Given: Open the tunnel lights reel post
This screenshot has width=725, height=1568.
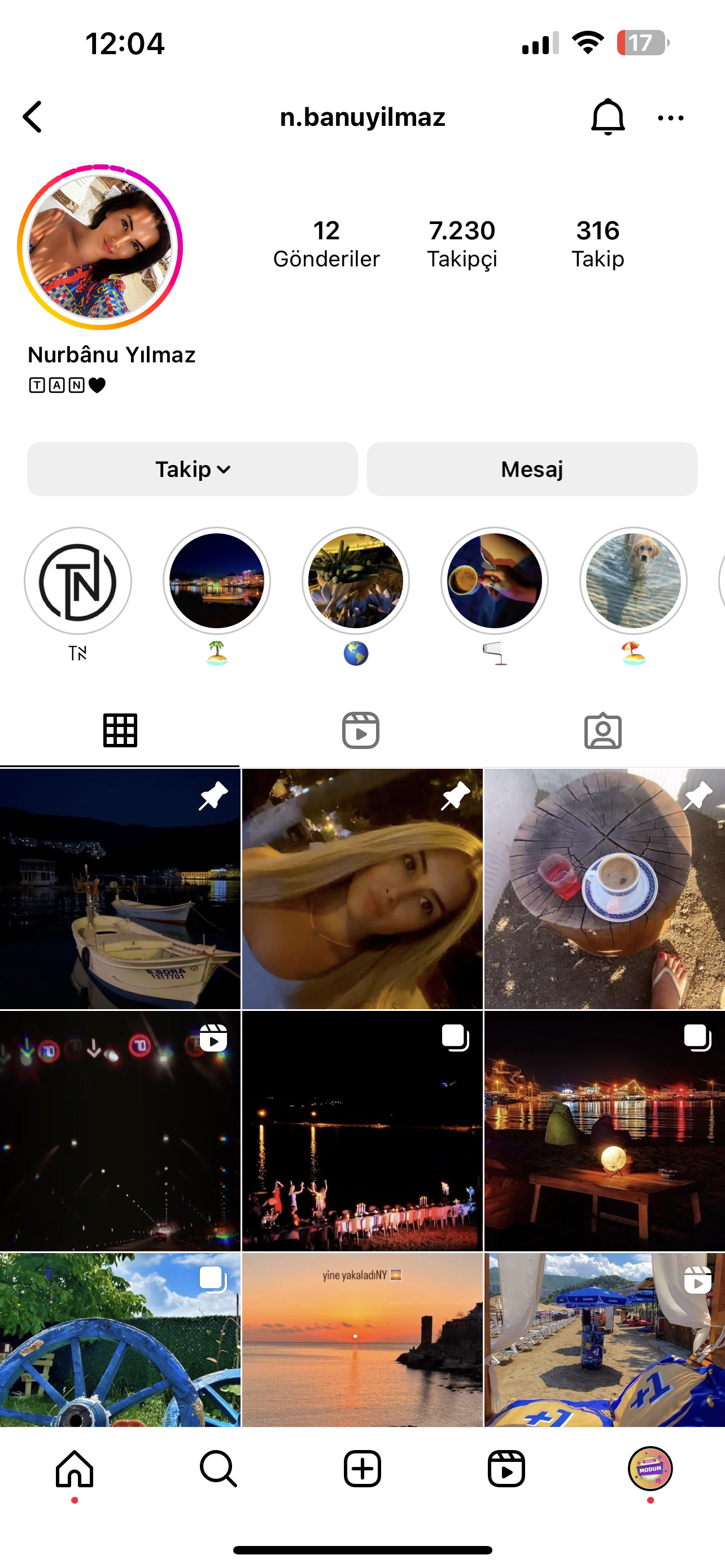Looking at the screenshot, I should coord(120,1131).
